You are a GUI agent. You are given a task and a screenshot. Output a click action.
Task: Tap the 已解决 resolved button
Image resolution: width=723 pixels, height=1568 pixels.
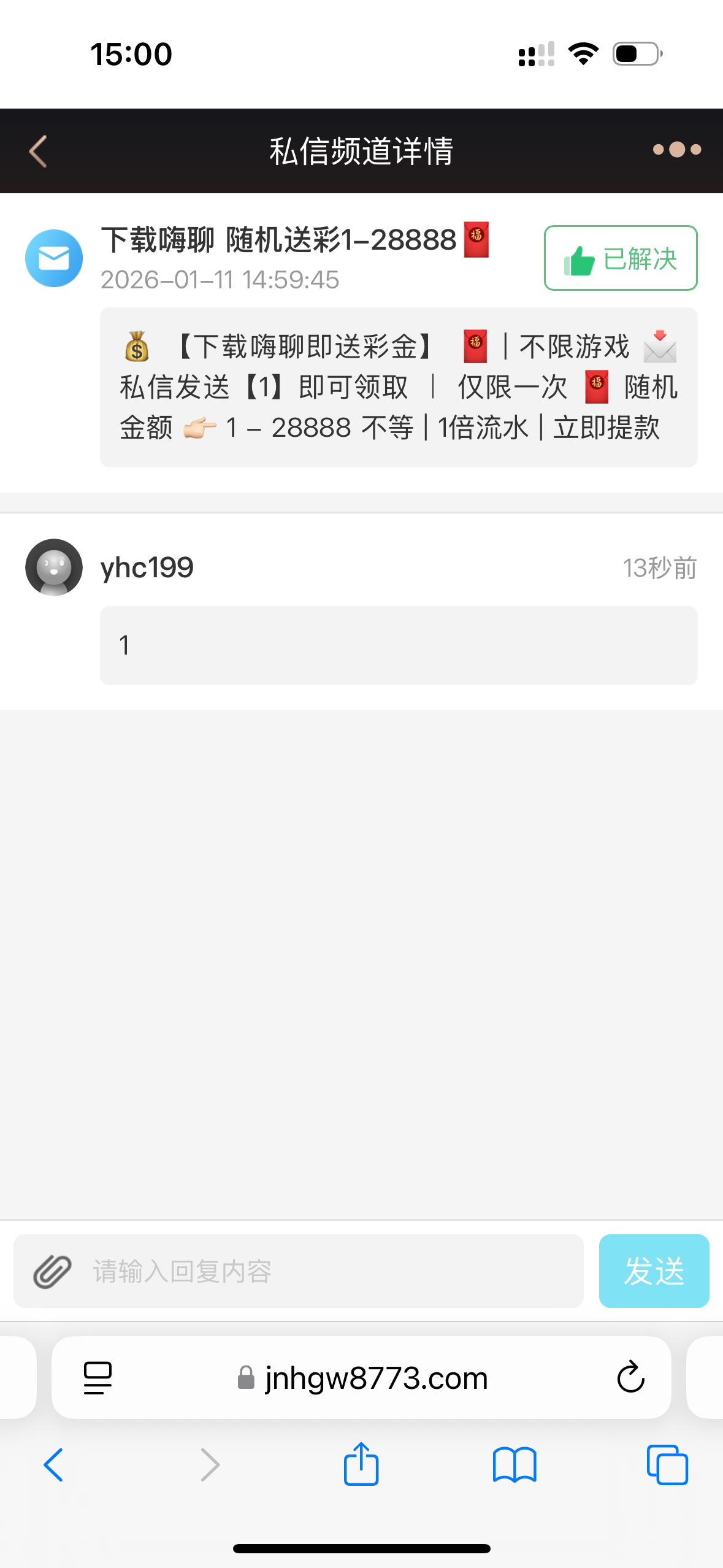[621, 258]
